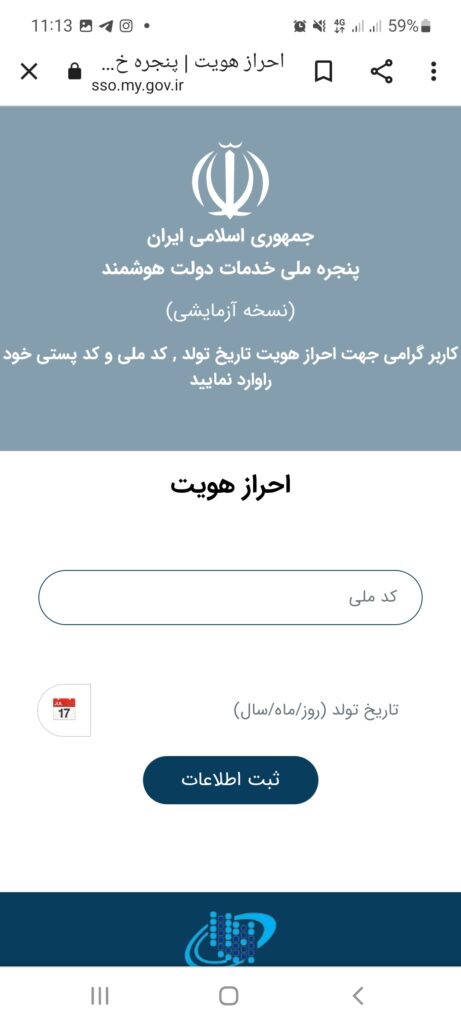This screenshot has height=1024, width=461.
Task: Go back using the system back button
Action: tap(357, 995)
